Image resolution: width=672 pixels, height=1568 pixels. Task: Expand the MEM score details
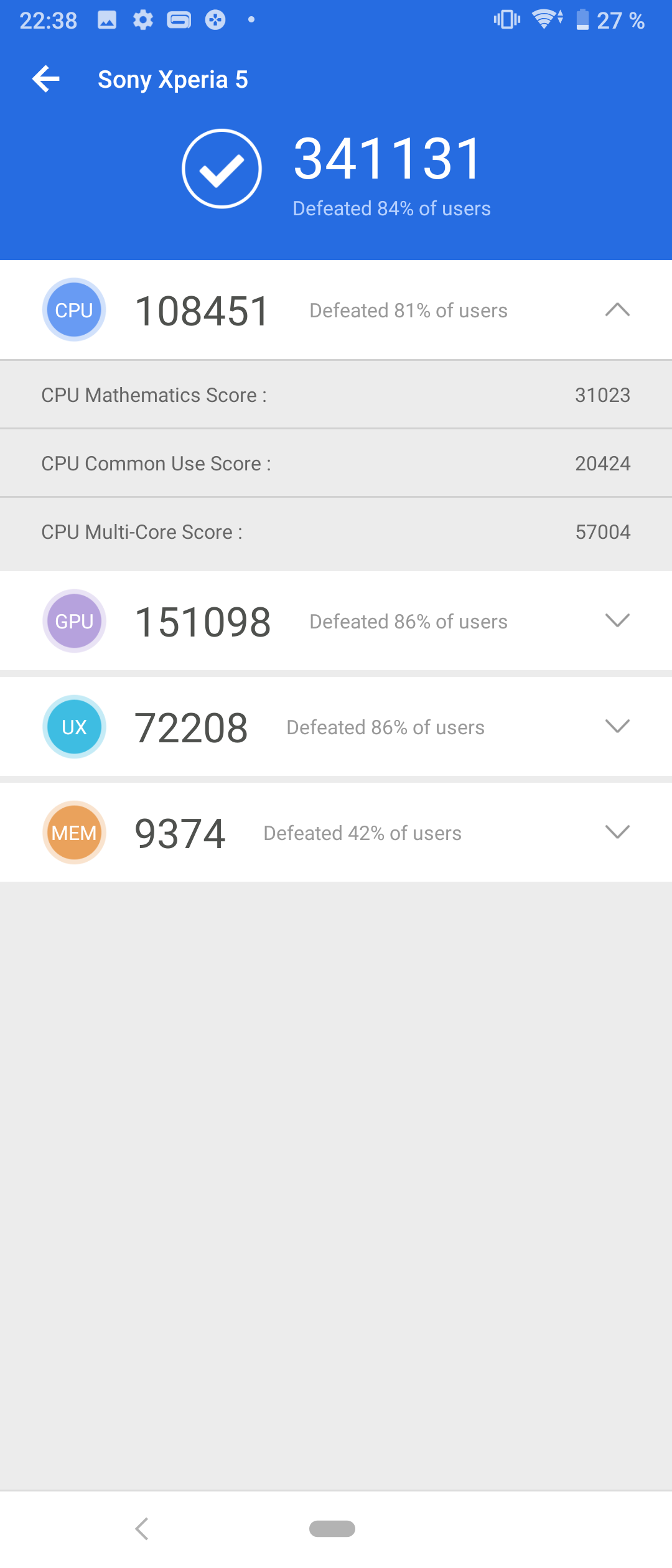617,833
